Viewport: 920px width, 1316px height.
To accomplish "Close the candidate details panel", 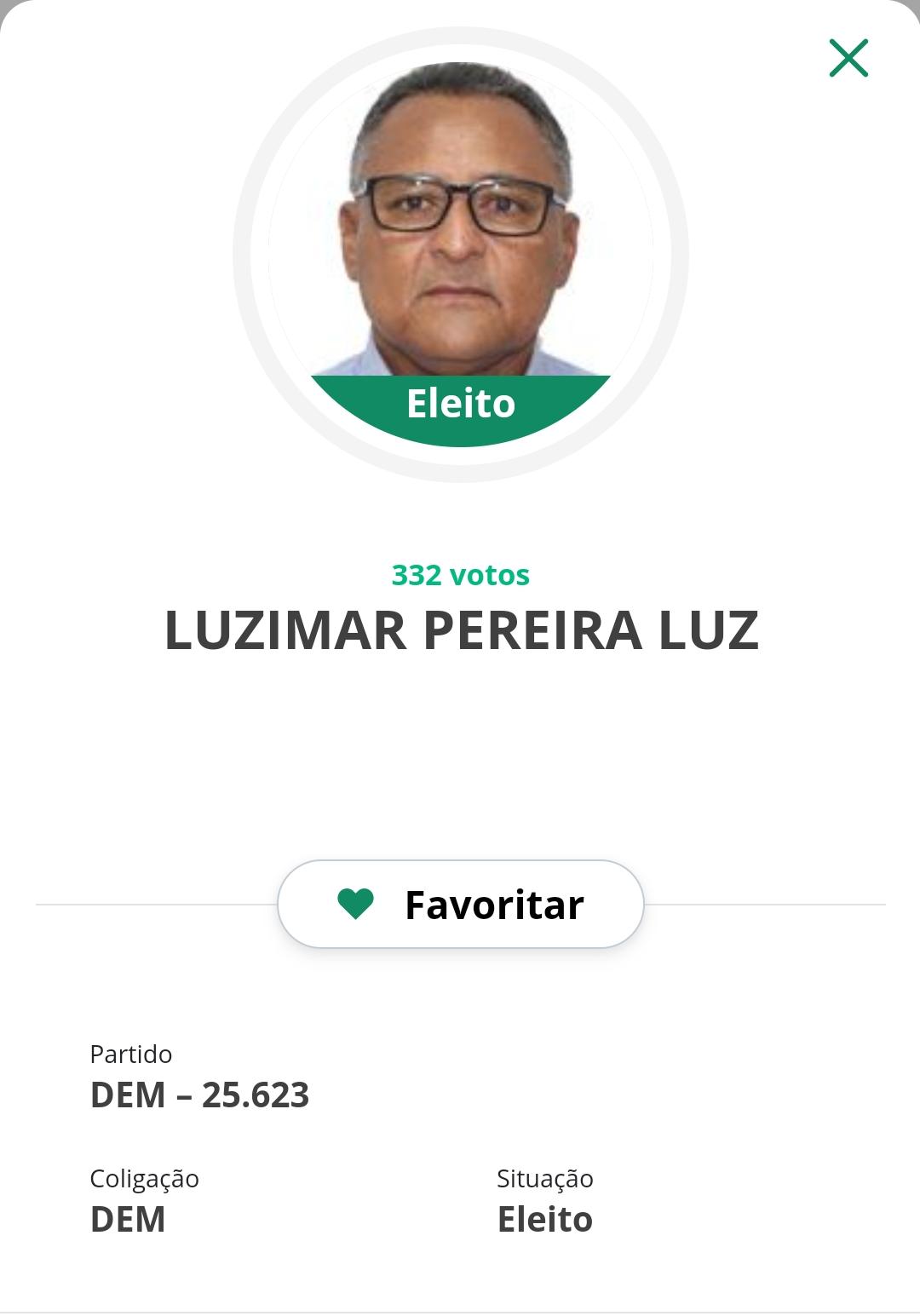I will [848, 58].
